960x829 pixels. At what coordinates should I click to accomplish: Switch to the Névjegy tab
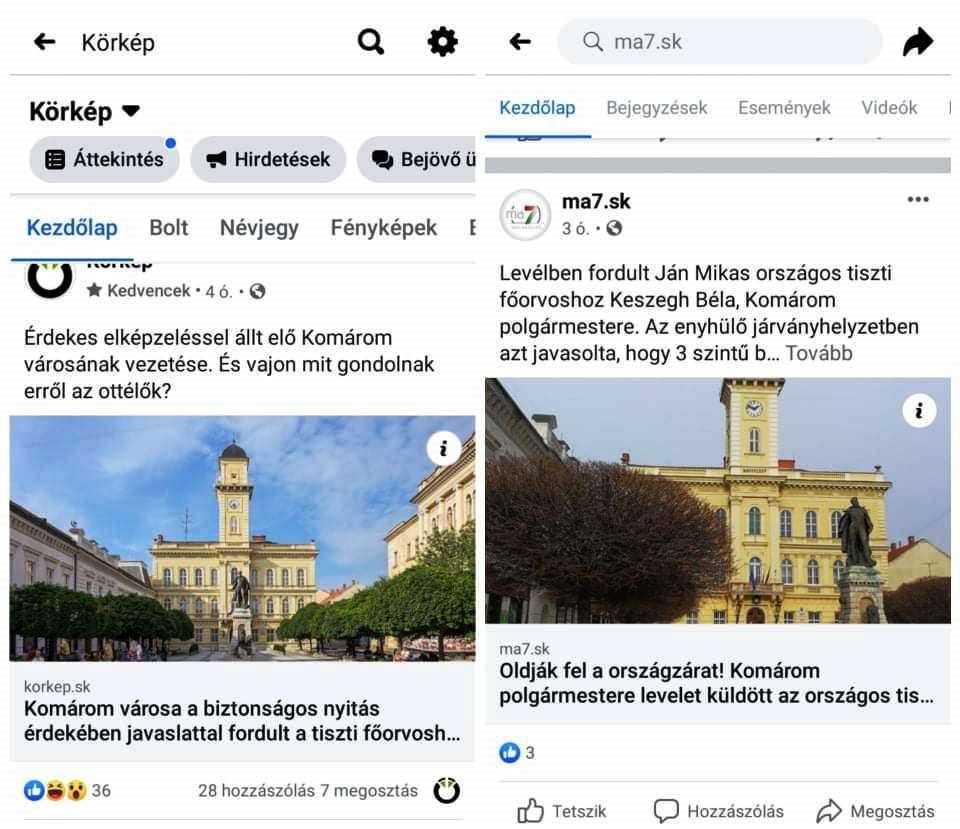(x=259, y=227)
